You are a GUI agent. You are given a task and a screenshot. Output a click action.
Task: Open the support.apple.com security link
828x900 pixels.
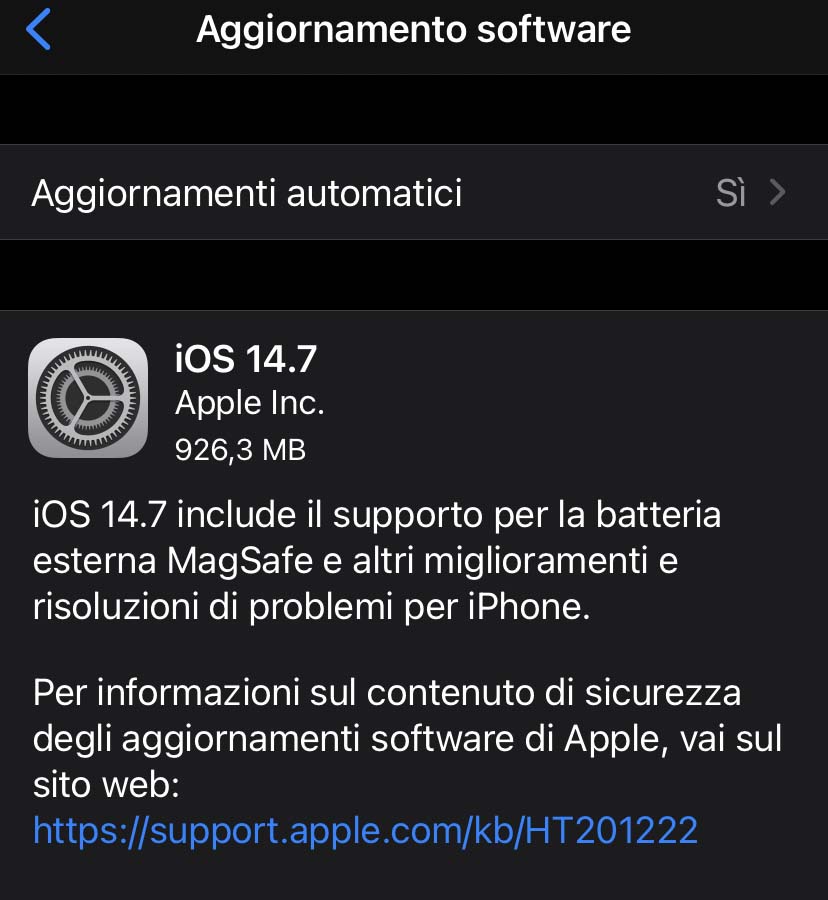click(x=365, y=830)
